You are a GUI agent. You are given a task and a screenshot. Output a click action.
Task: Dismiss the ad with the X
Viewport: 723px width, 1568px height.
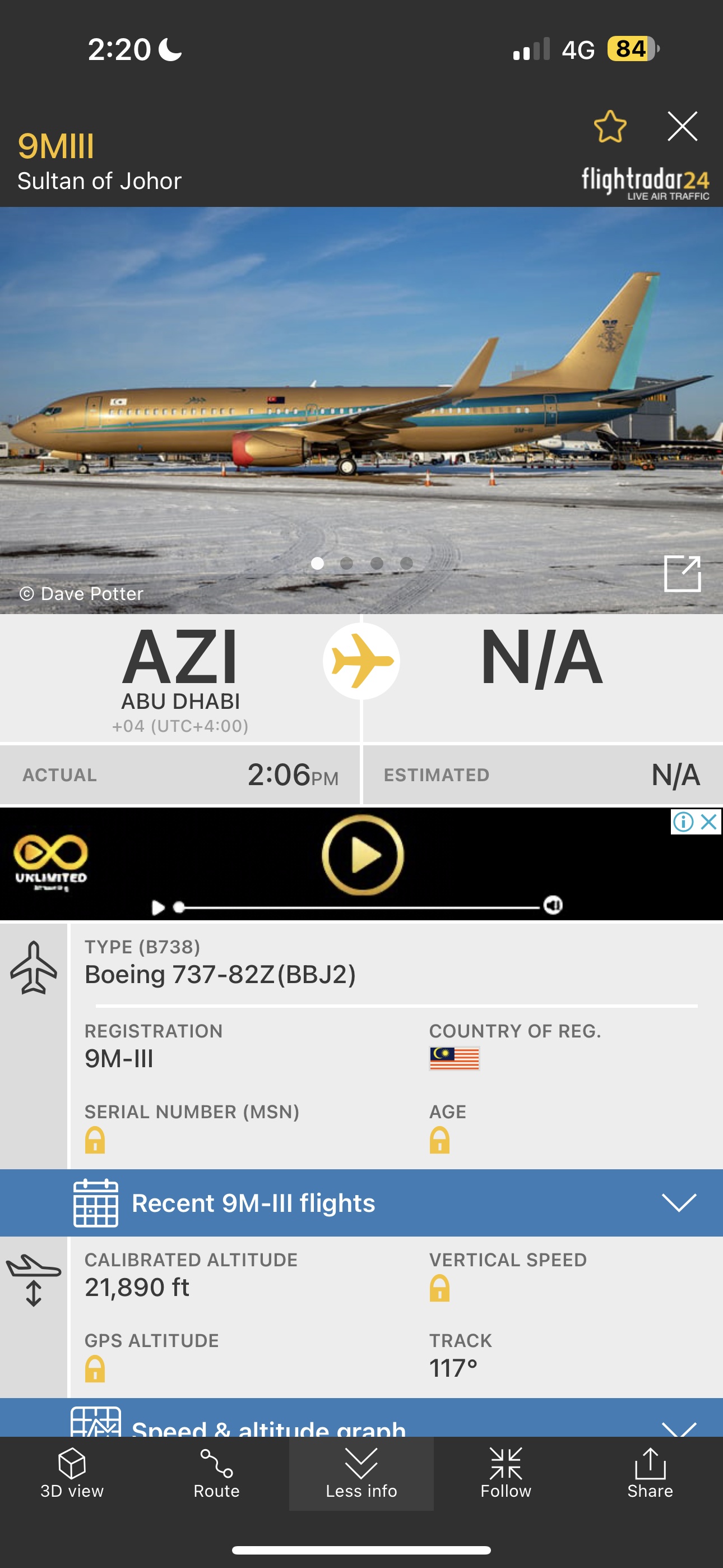(x=709, y=822)
